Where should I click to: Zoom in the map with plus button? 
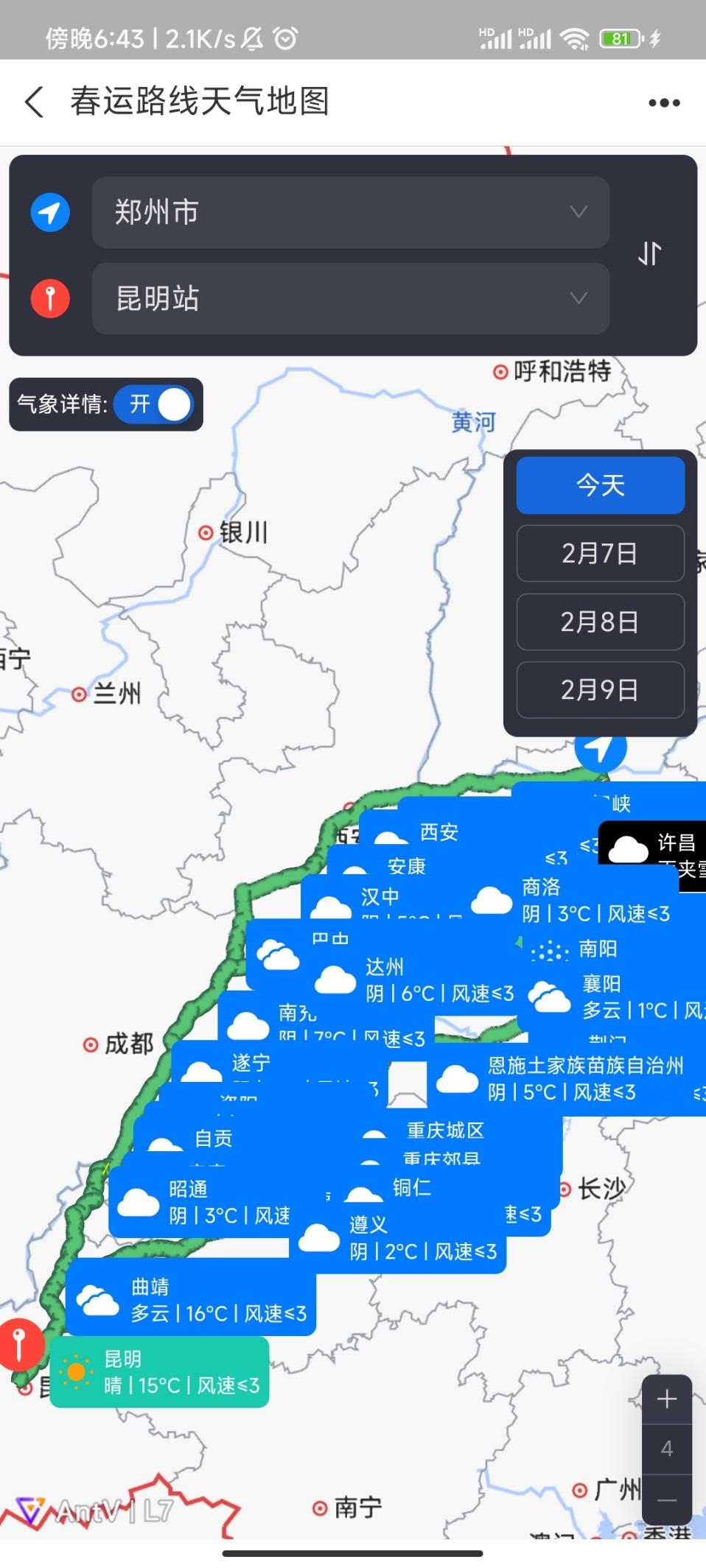coord(666,1399)
